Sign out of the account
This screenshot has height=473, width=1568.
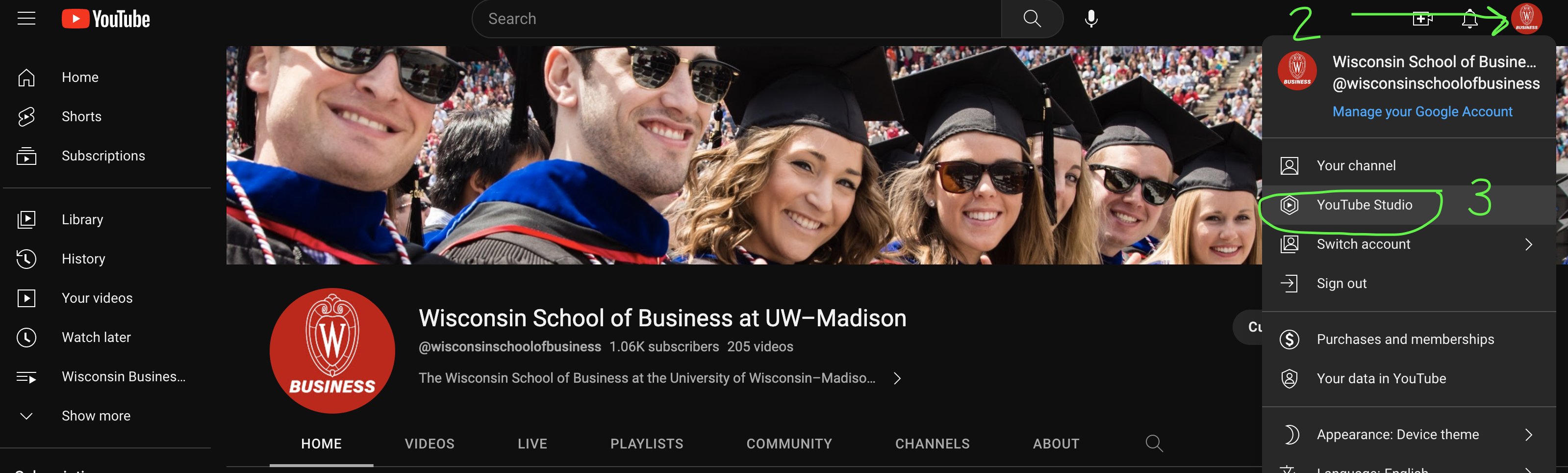click(x=1341, y=284)
